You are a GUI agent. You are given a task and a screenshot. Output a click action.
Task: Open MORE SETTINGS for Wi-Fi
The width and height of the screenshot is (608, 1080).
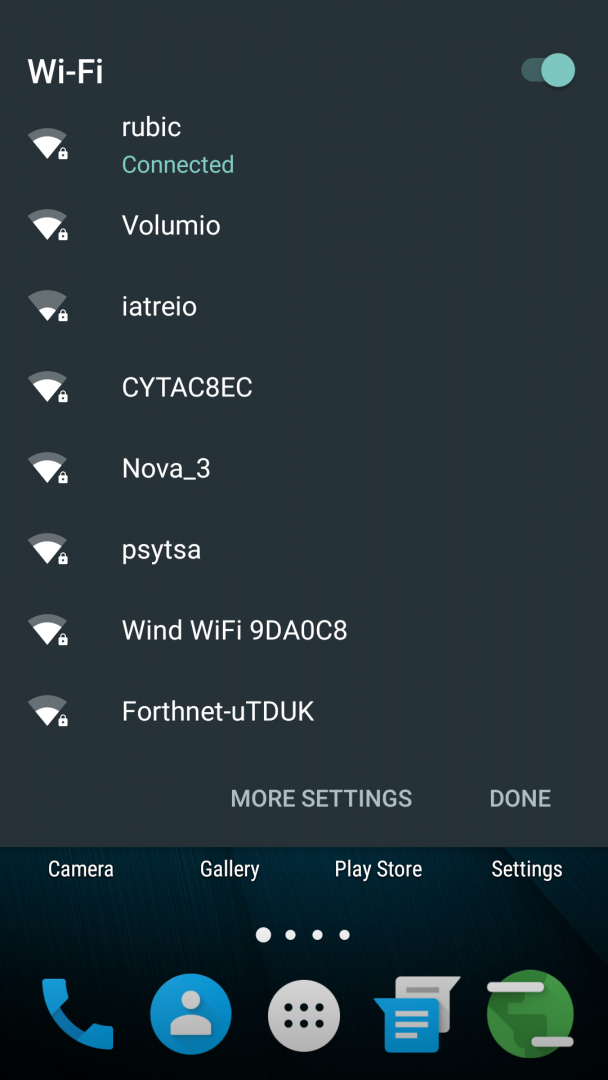point(321,798)
